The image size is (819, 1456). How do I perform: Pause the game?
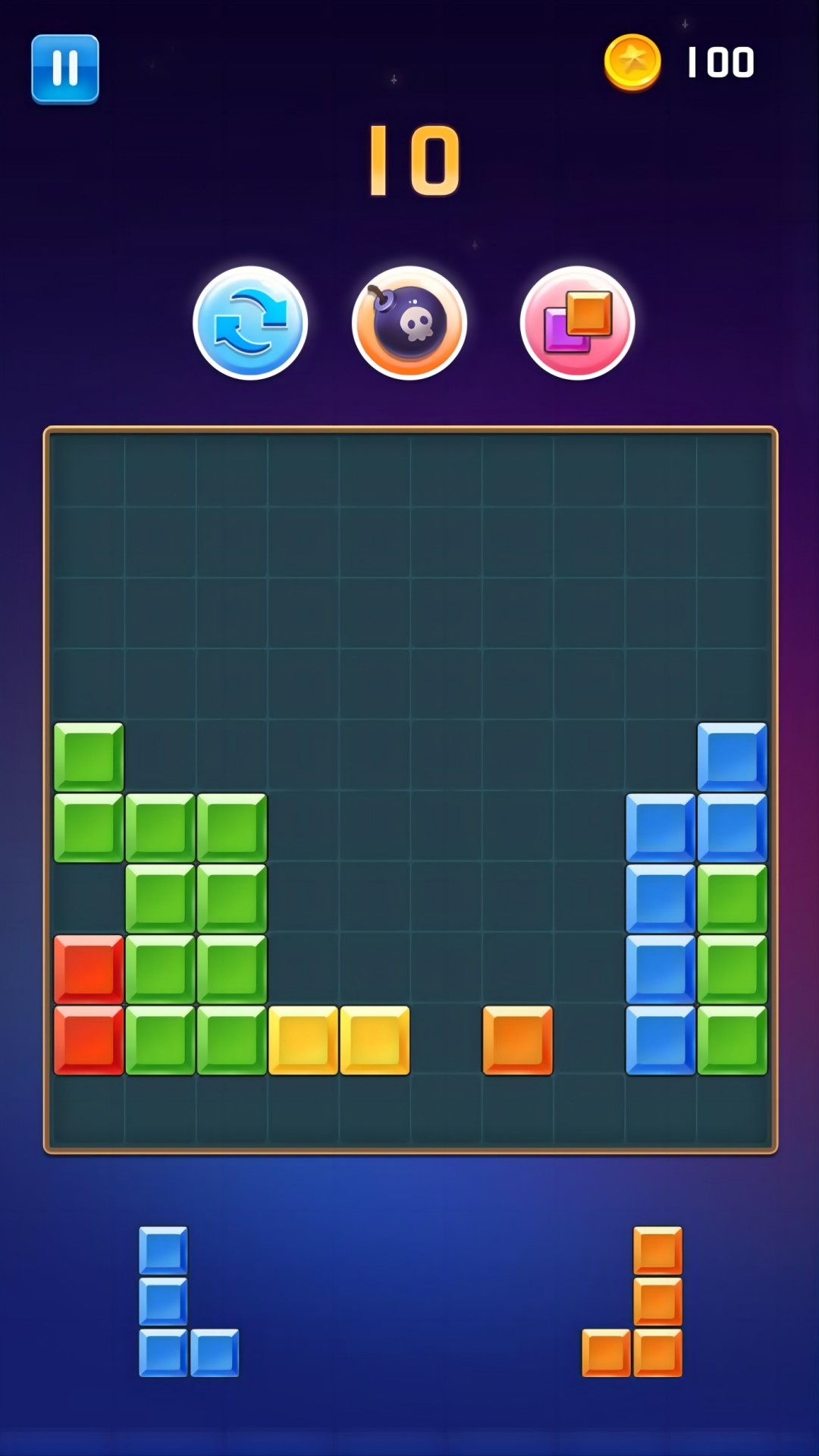[65, 68]
